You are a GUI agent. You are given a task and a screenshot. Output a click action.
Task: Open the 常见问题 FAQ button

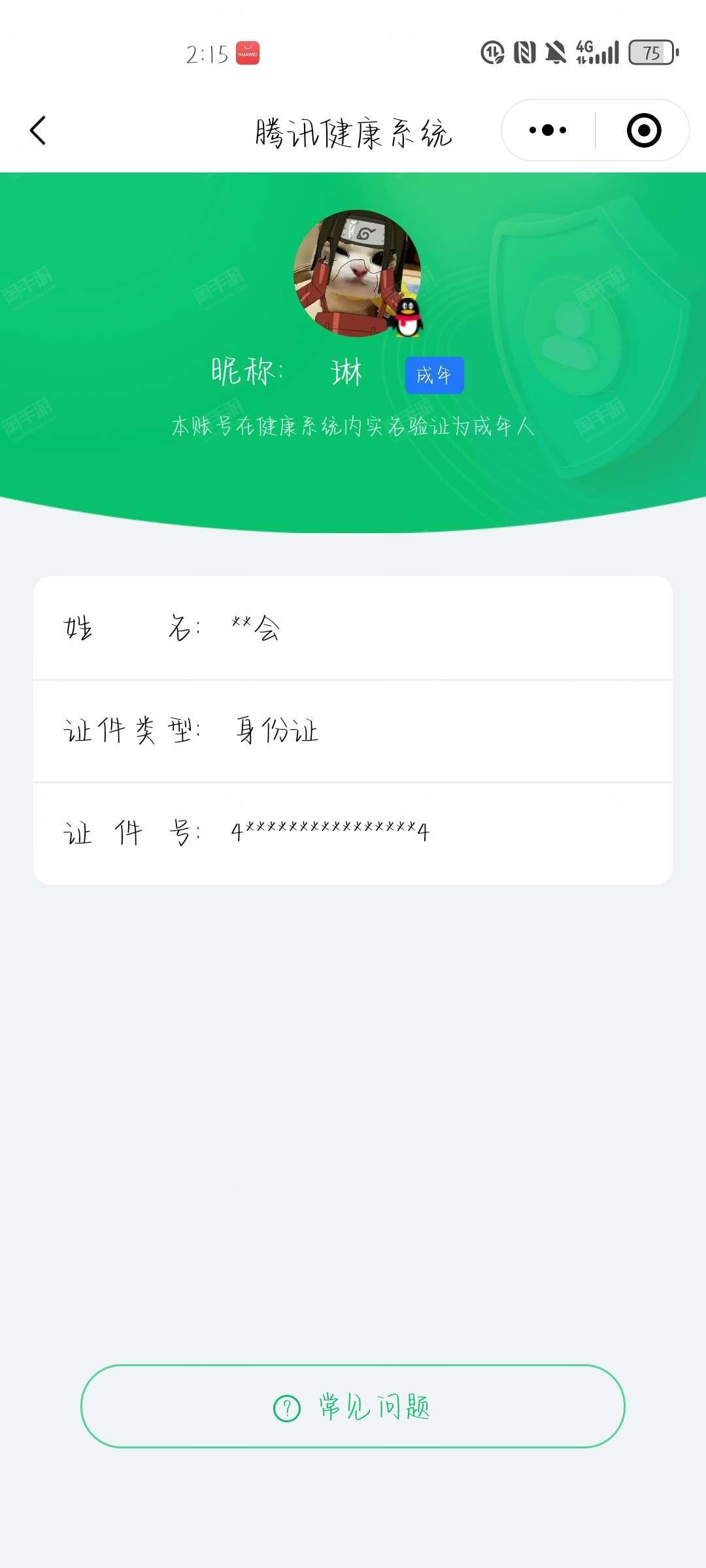353,1406
